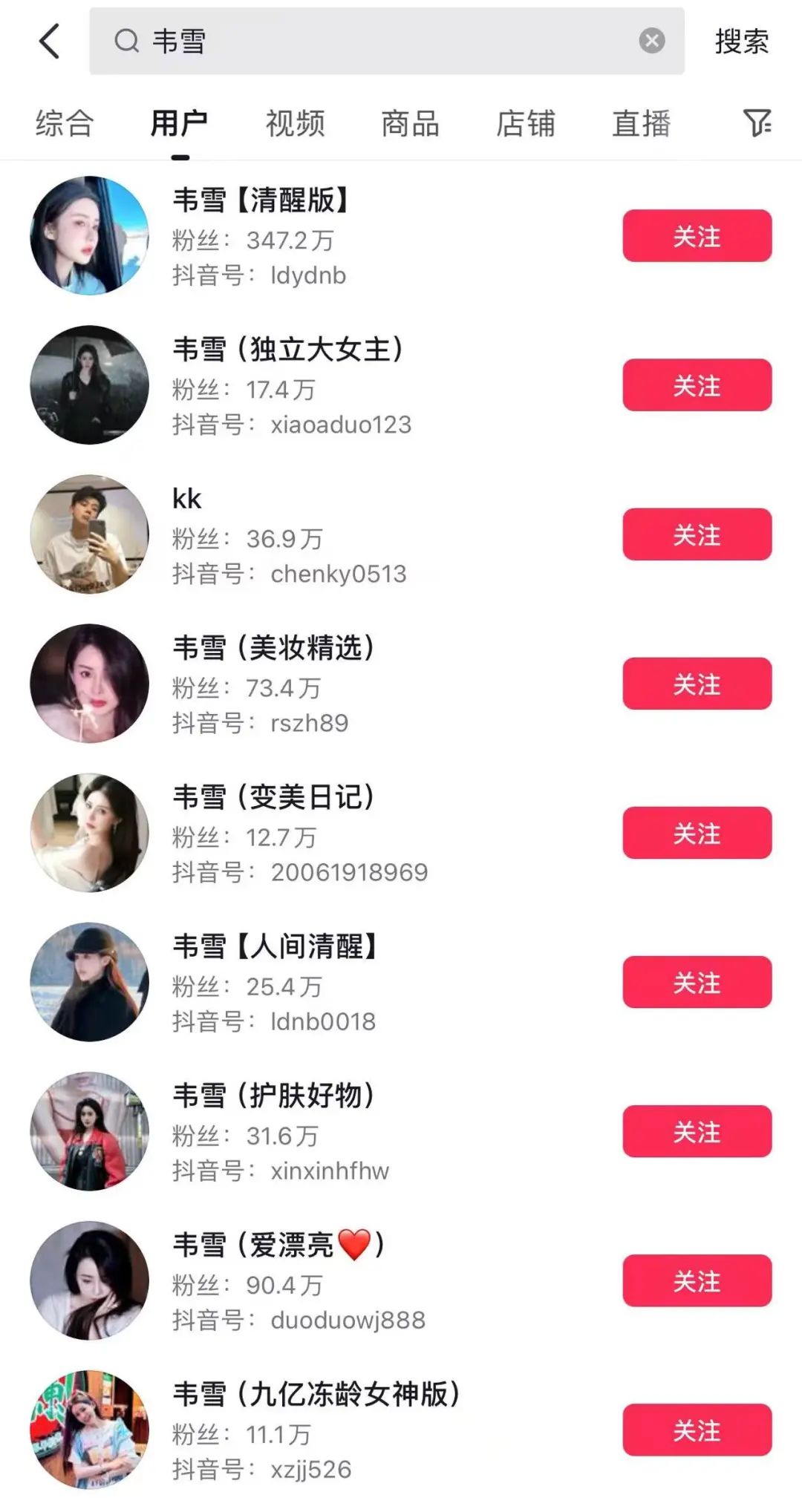Switch to the 店铺 tab
Image resolution: width=802 pixels, height=1512 pixels.
525,123
